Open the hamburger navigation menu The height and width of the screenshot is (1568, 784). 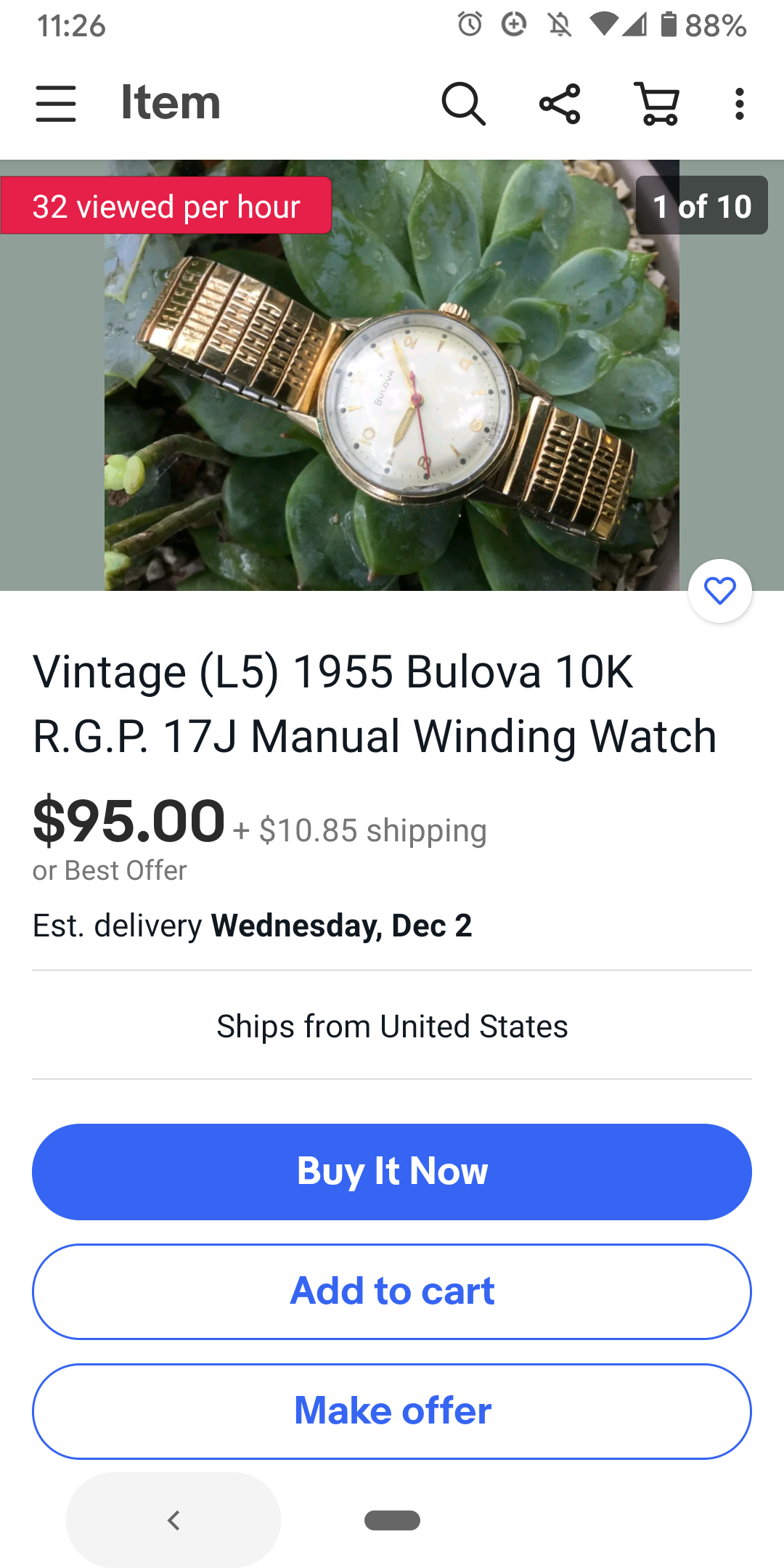coord(56,103)
